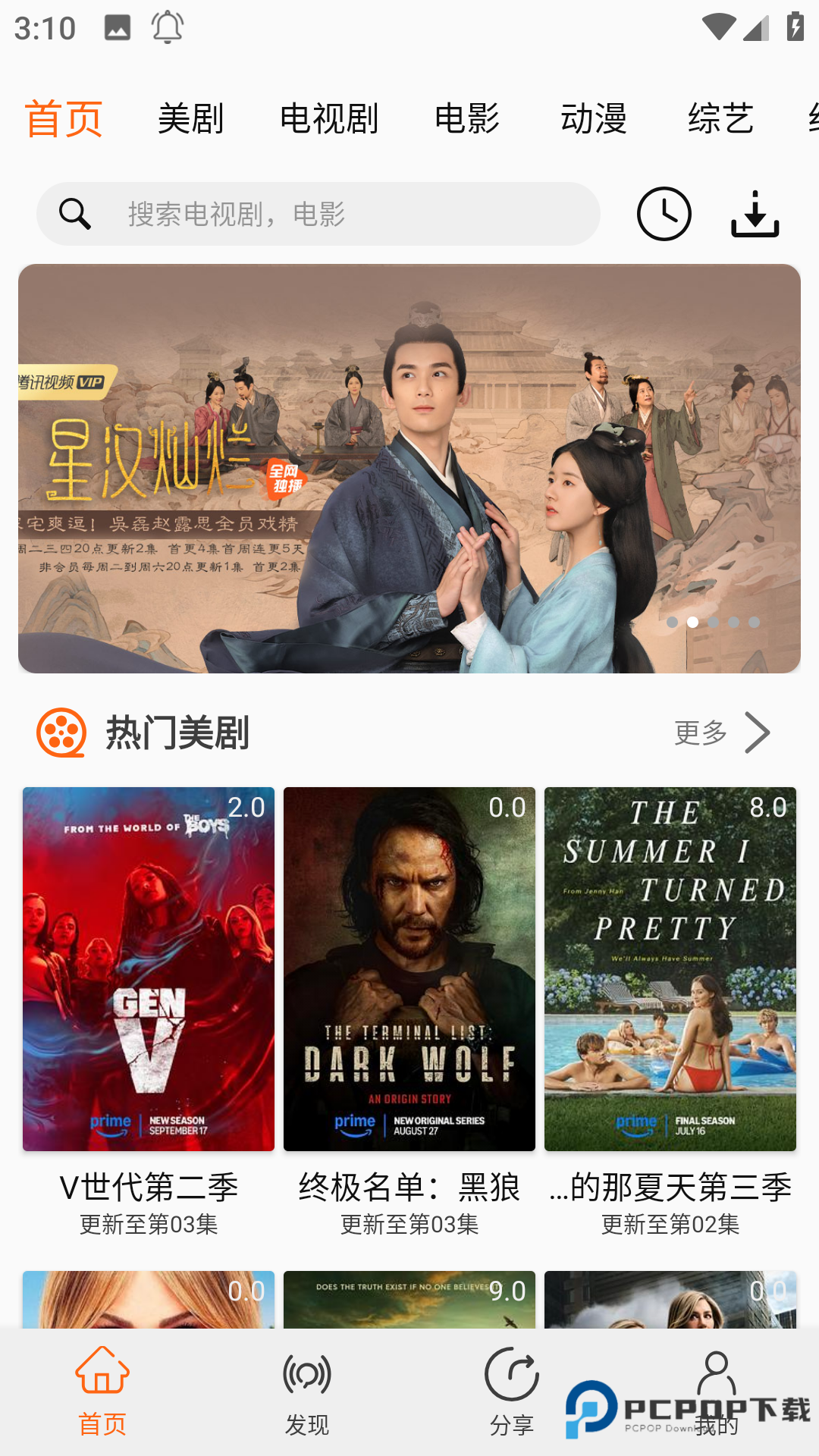The height and width of the screenshot is (1456, 819).
Task: Open viewing history via the clock icon
Action: click(x=664, y=214)
